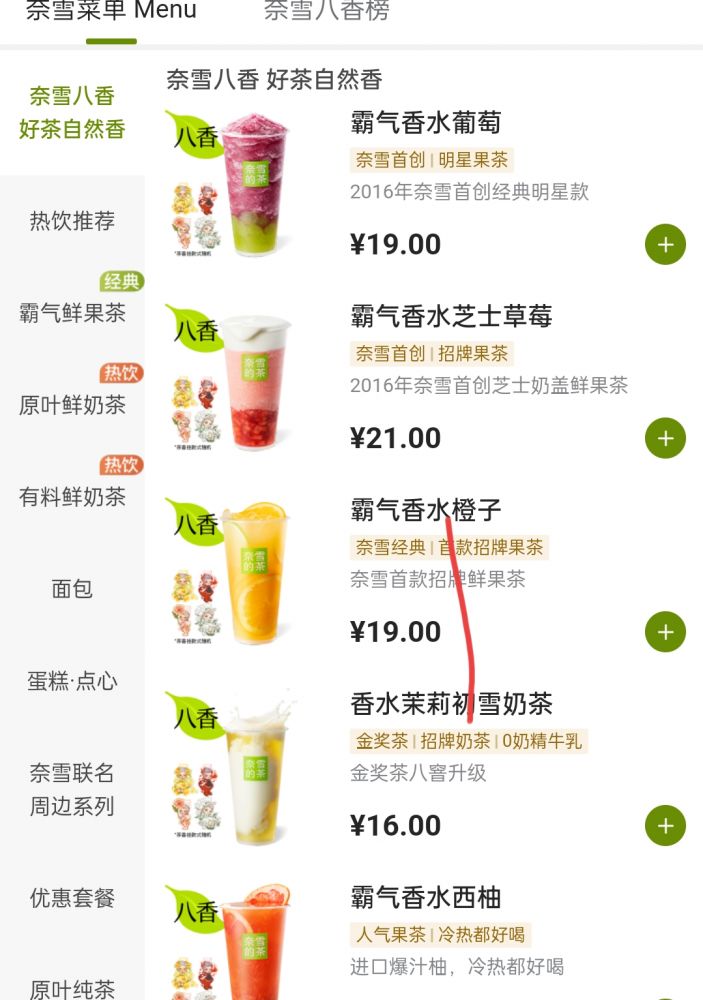Select the 奈雪菜单 Menu tab

tap(111, 12)
